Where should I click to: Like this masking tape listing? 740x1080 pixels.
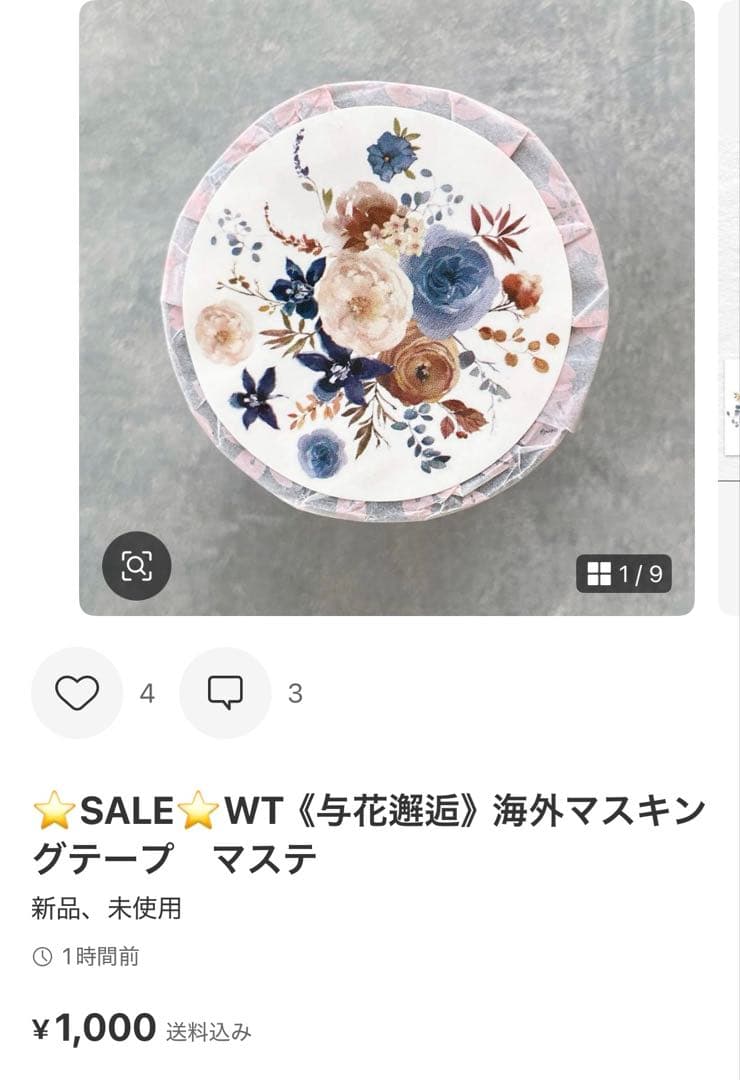click(x=77, y=693)
